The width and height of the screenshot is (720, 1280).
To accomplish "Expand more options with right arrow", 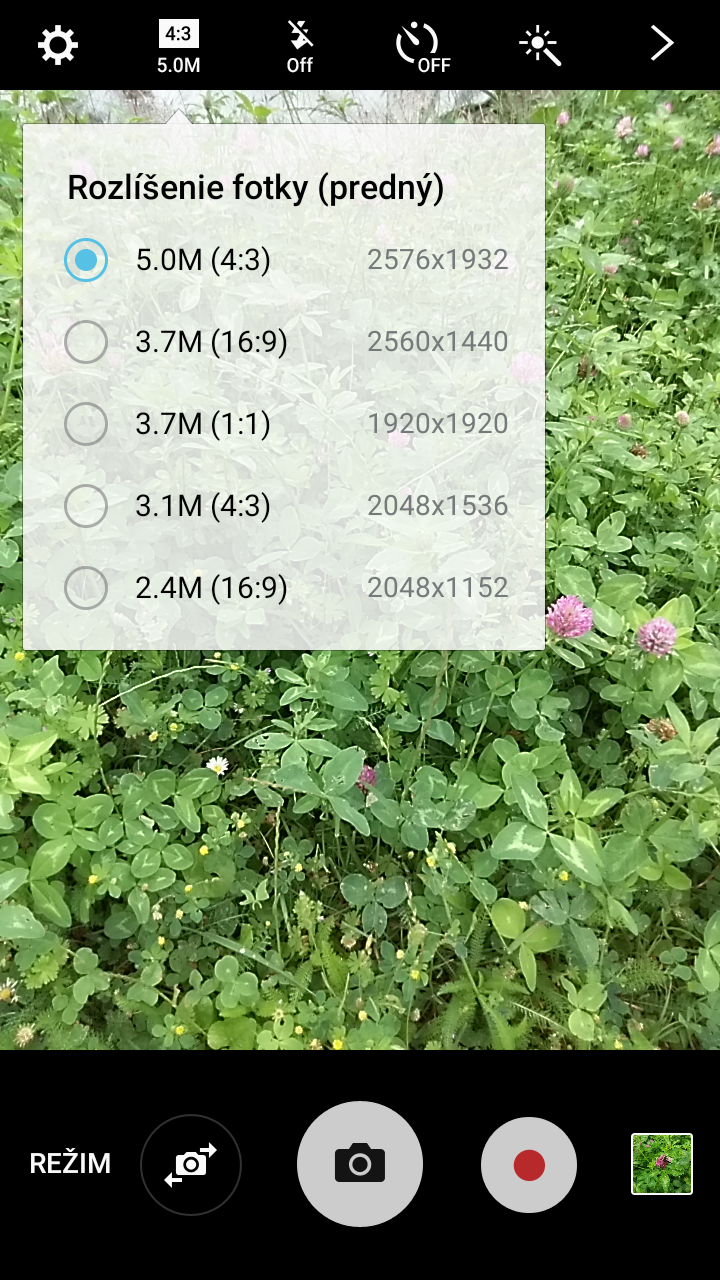I will [661, 44].
